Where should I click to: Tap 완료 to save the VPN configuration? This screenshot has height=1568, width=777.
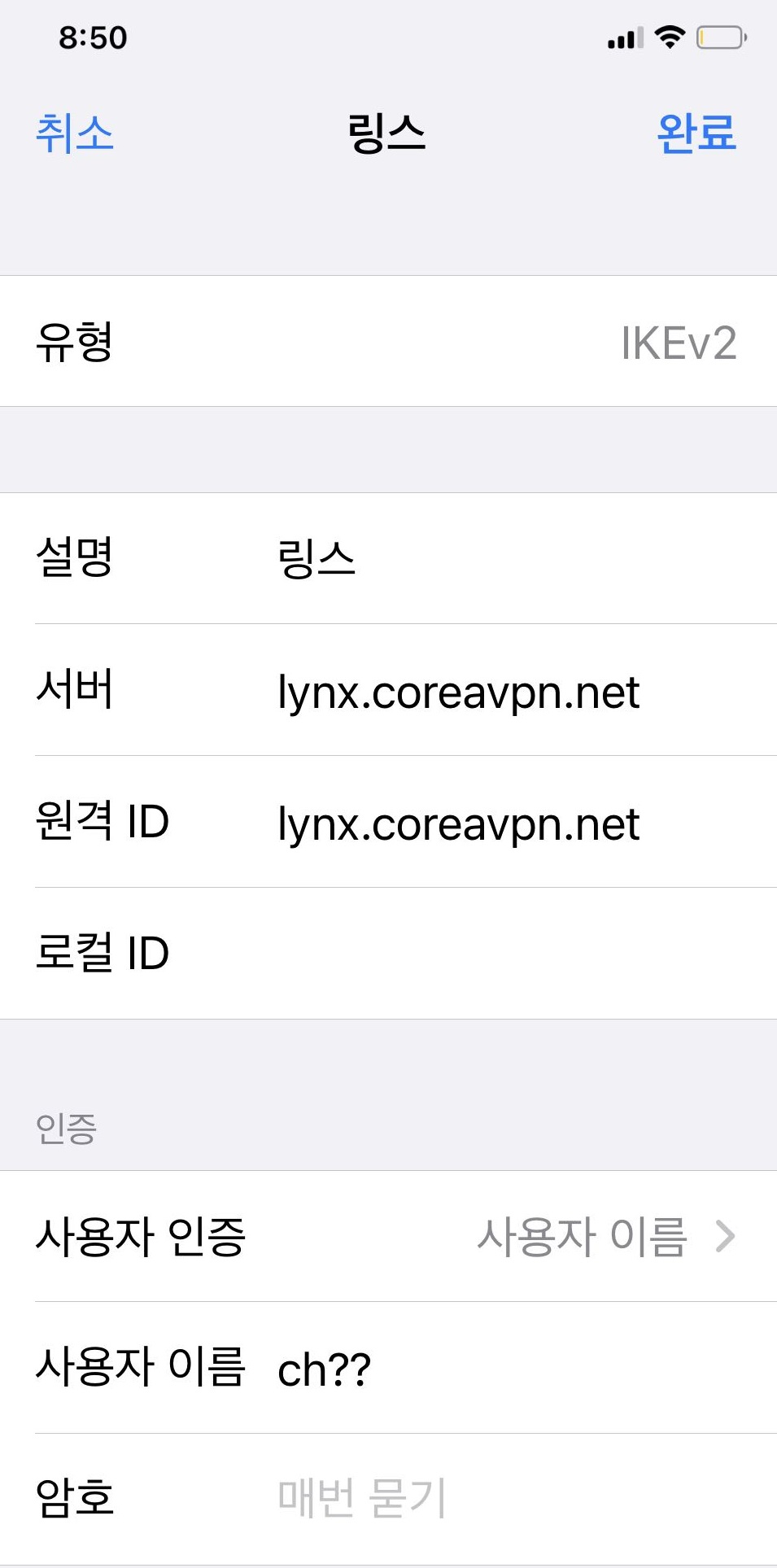click(696, 133)
